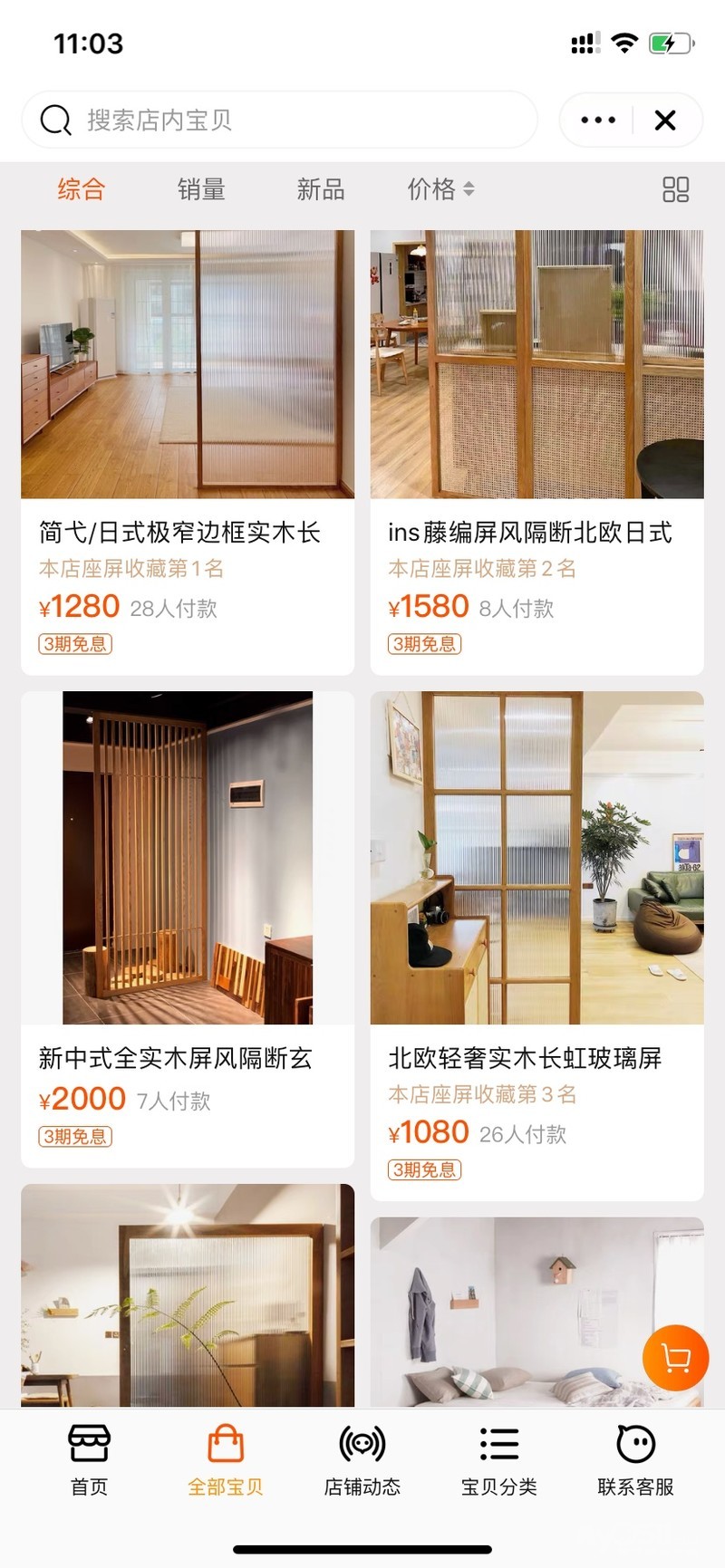Sort products by 价格
The width and height of the screenshot is (725, 1568).
coord(440,189)
